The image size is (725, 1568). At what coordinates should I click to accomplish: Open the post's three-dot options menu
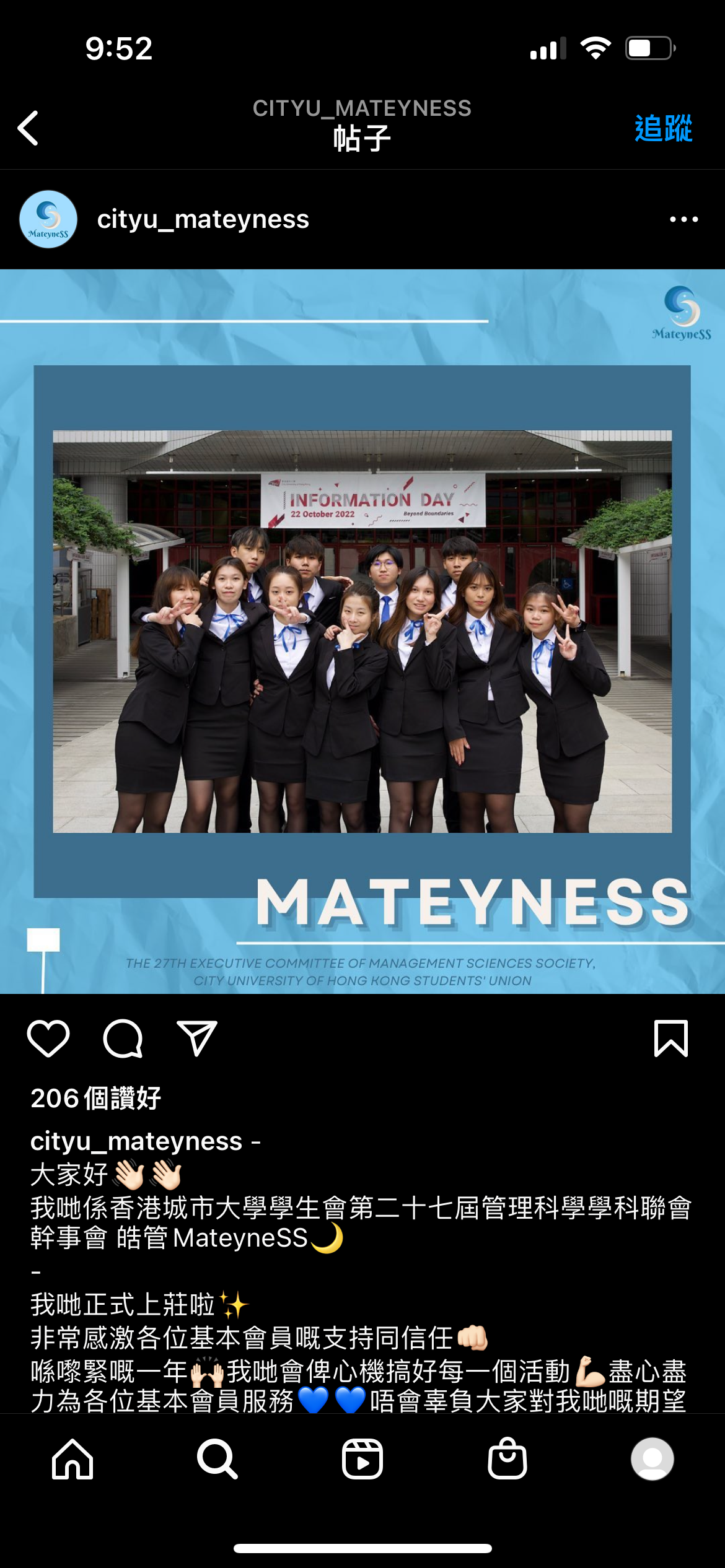pos(683,220)
